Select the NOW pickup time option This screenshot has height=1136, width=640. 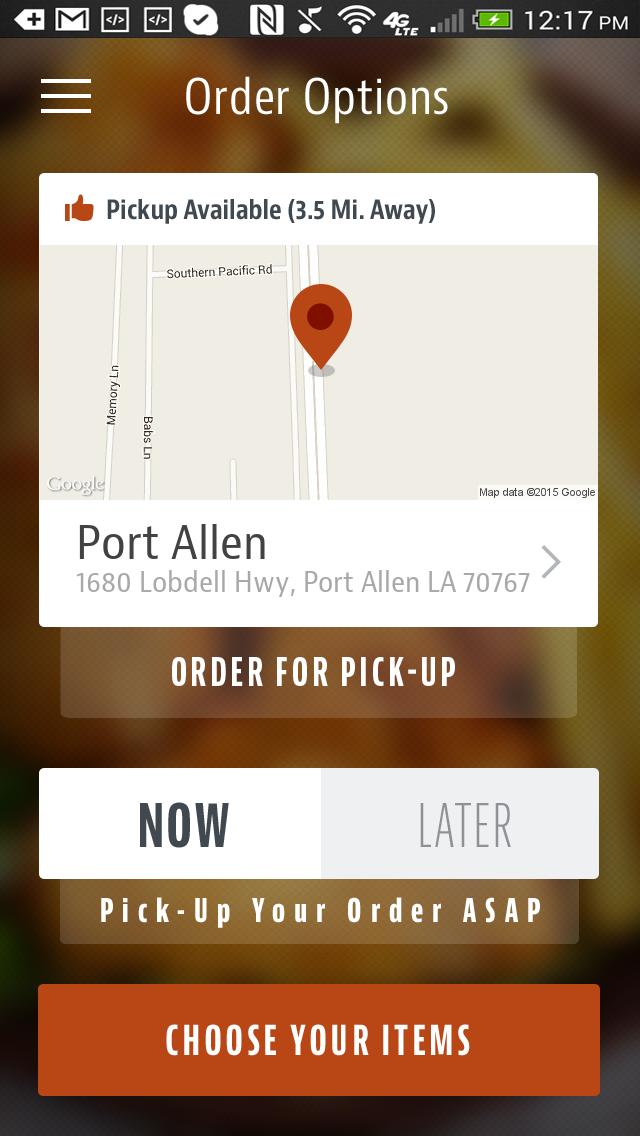(x=181, y=824)
